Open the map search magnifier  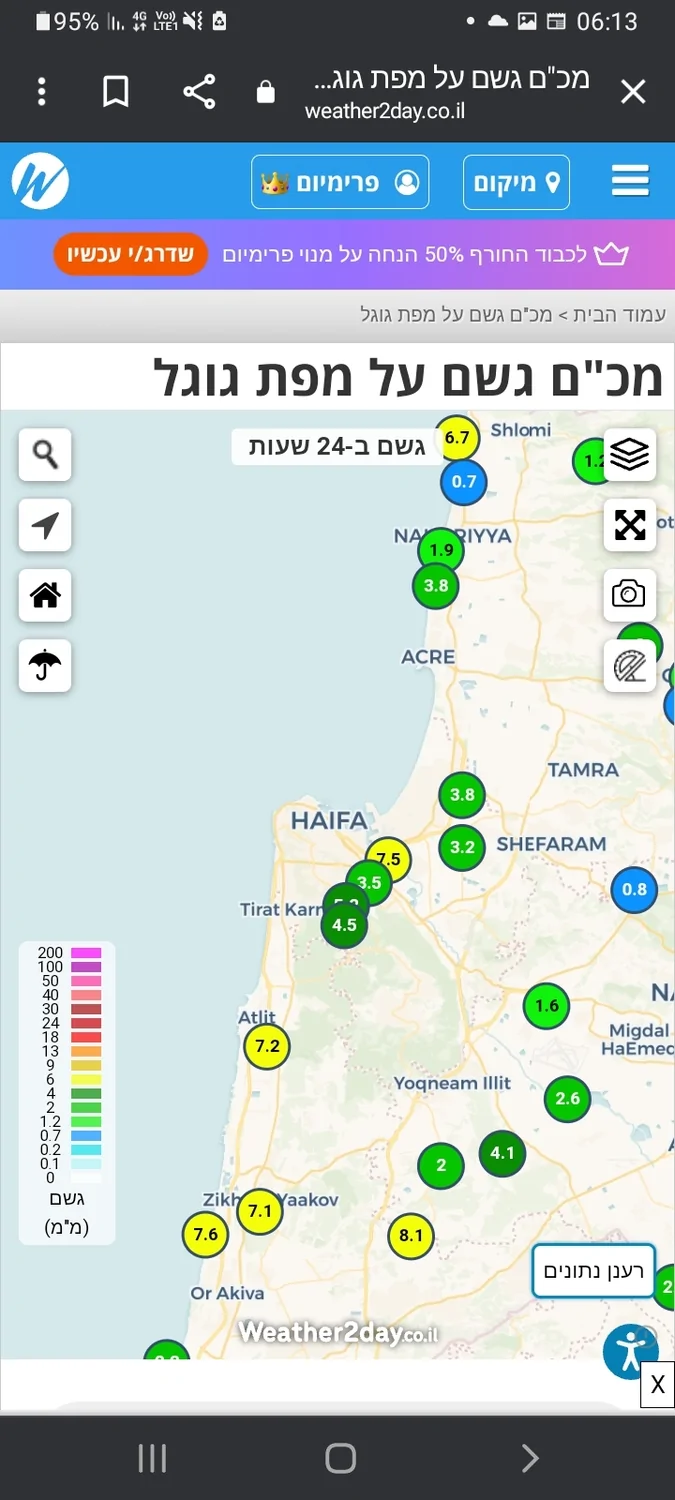click(x=45, y=455)
